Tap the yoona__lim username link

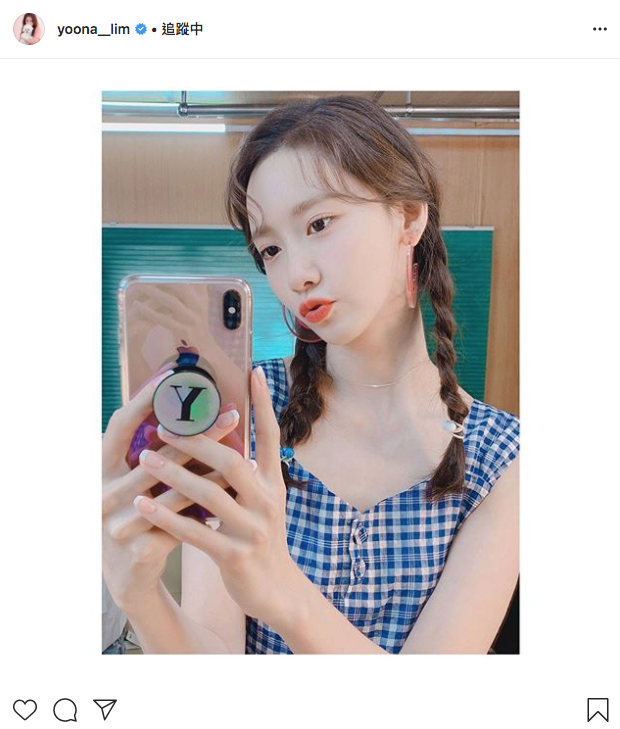tap(93, 29)
